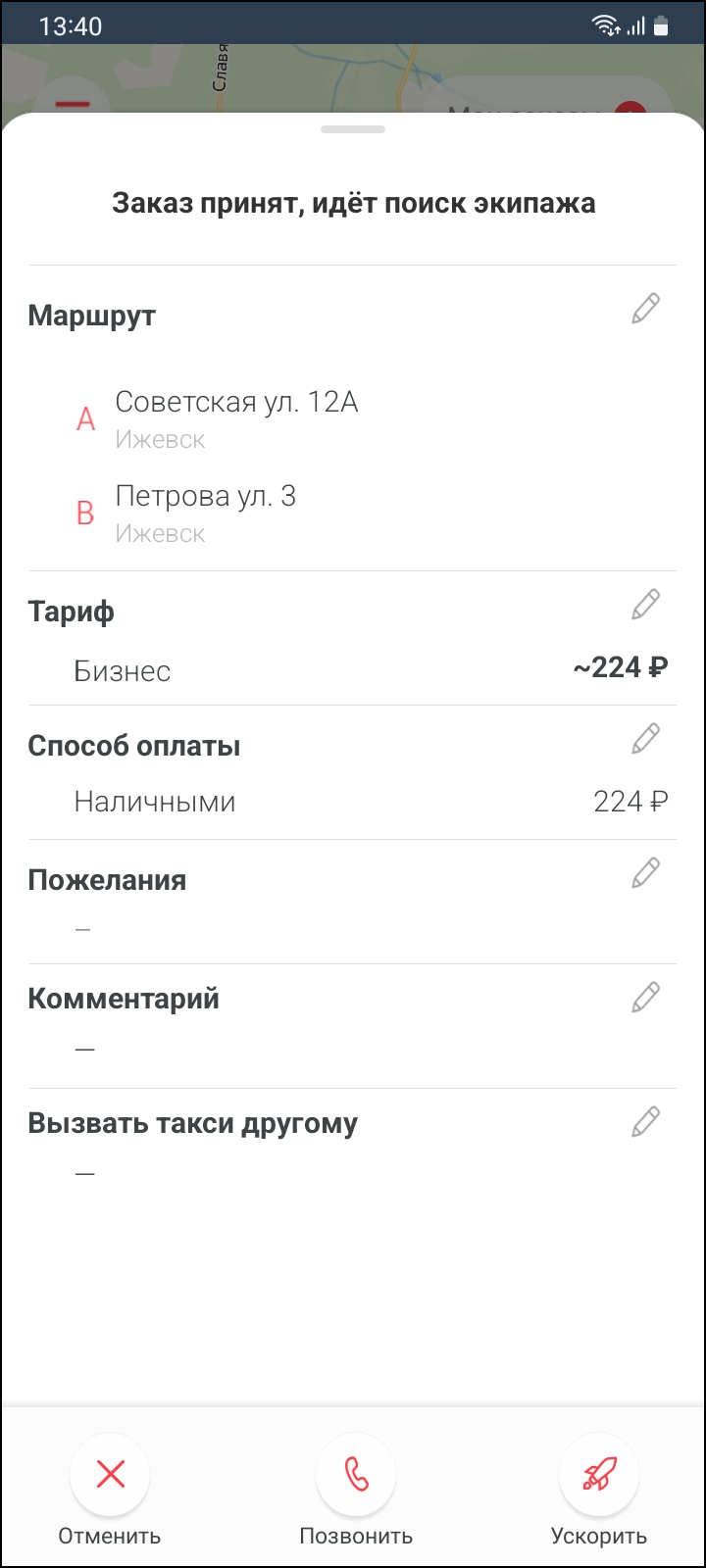
Task: Edit the payment method (Способ оплаты)
Action: tap(645, 739)
